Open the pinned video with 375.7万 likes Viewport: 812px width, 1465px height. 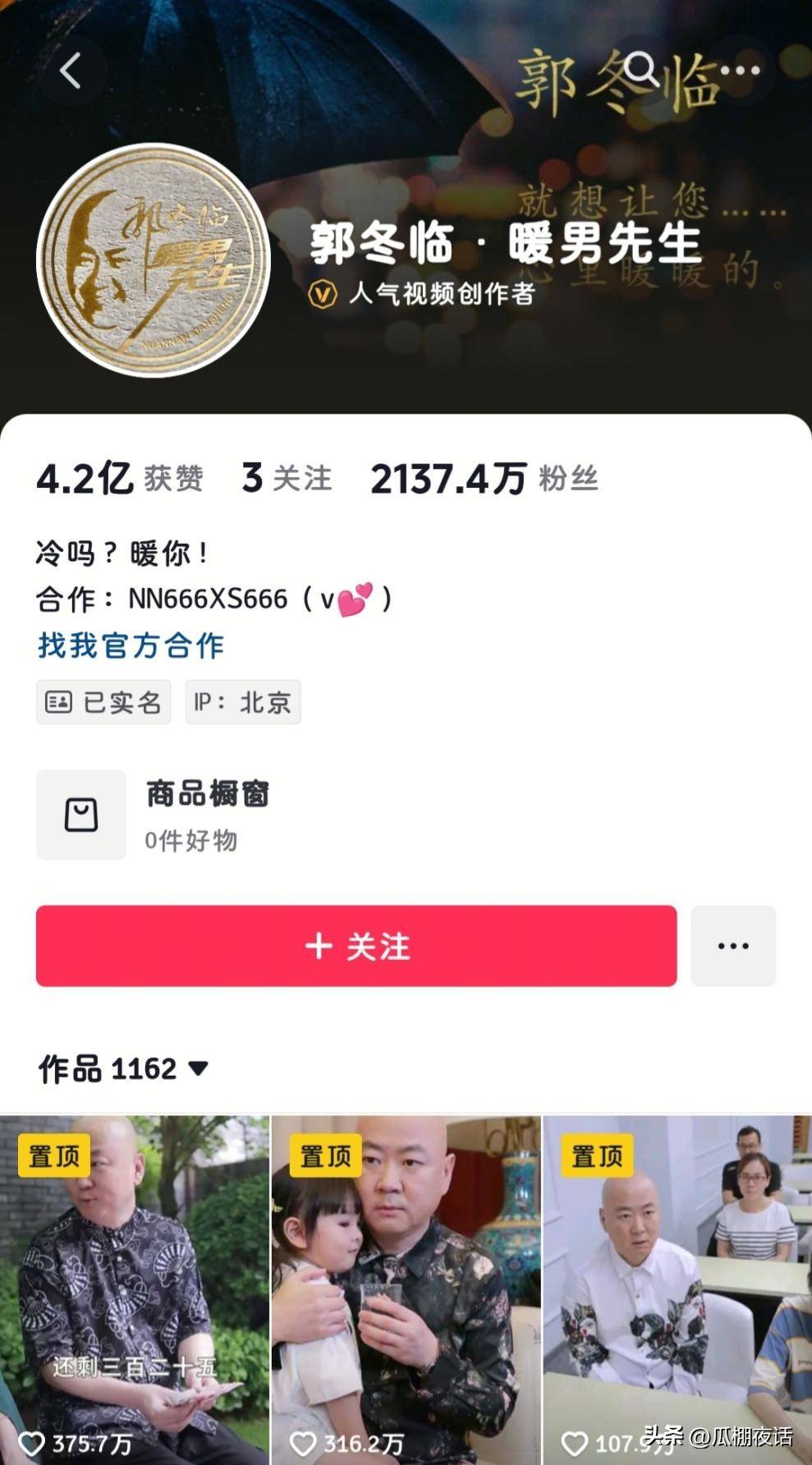(x=135, y=1289)
